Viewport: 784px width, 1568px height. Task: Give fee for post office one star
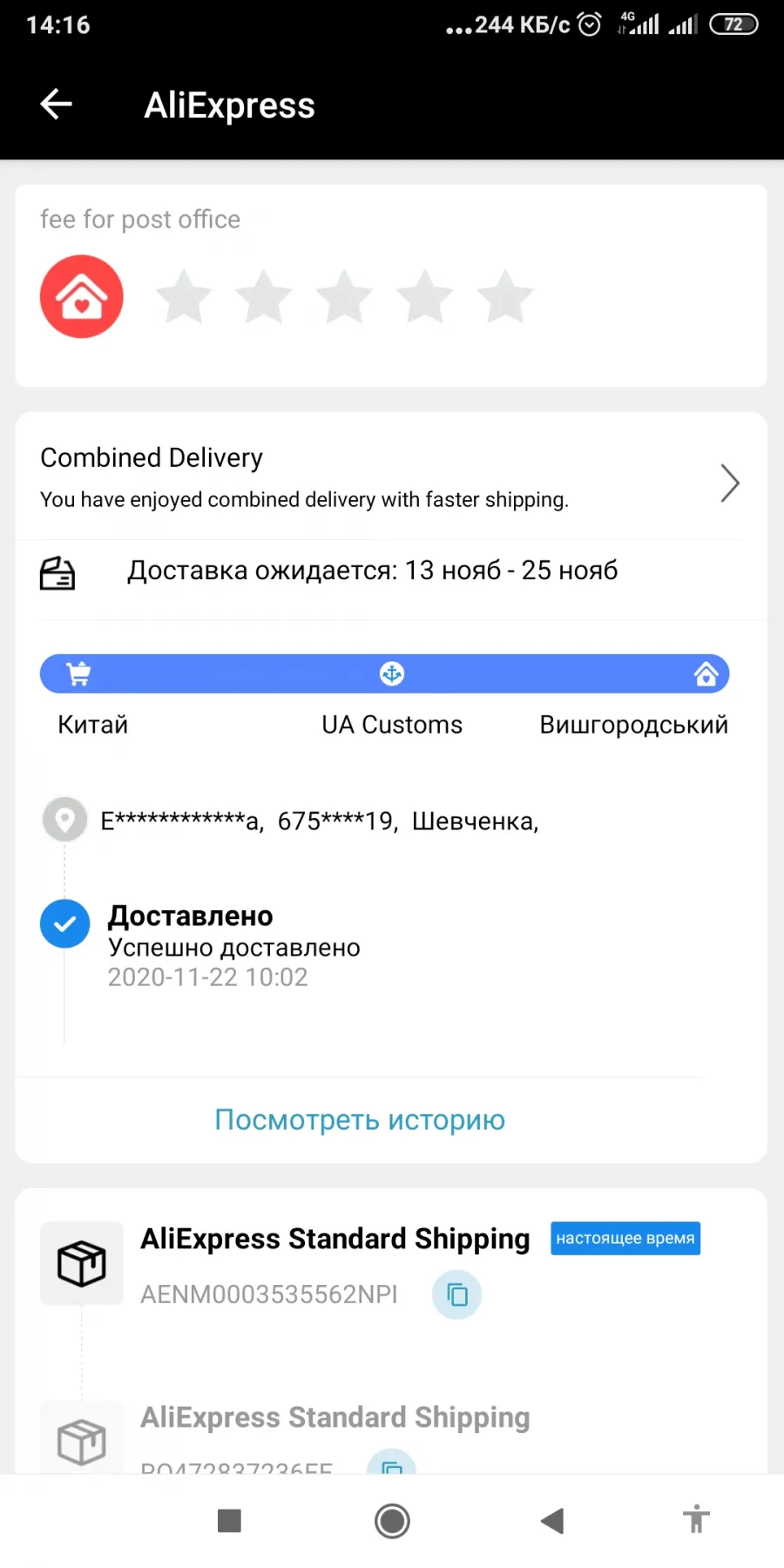(x=184, y=296)
